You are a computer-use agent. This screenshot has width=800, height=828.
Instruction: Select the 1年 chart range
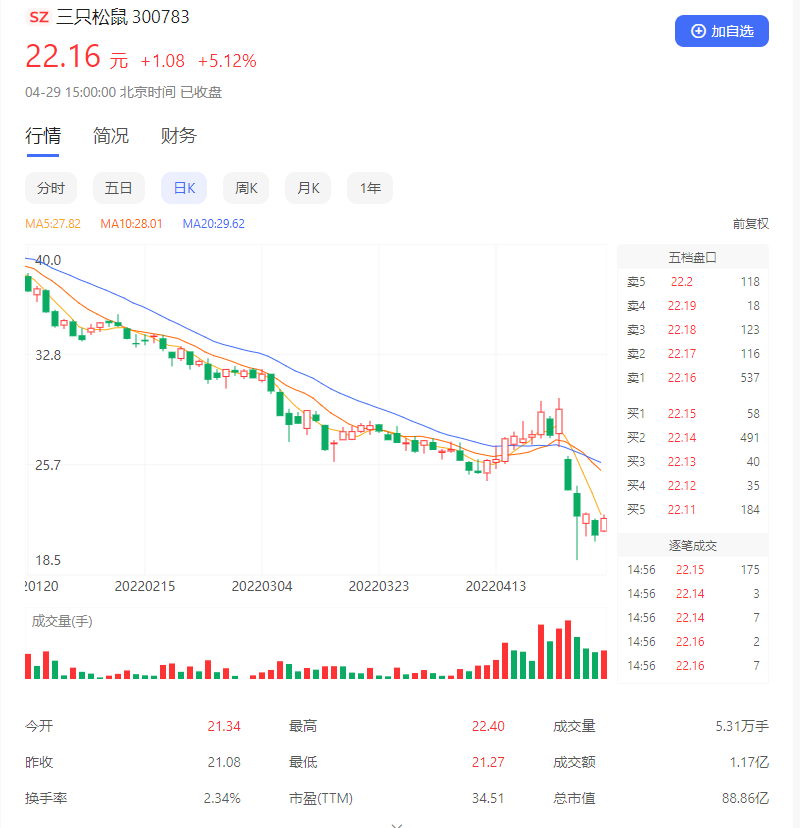click(x=370, y=188)
